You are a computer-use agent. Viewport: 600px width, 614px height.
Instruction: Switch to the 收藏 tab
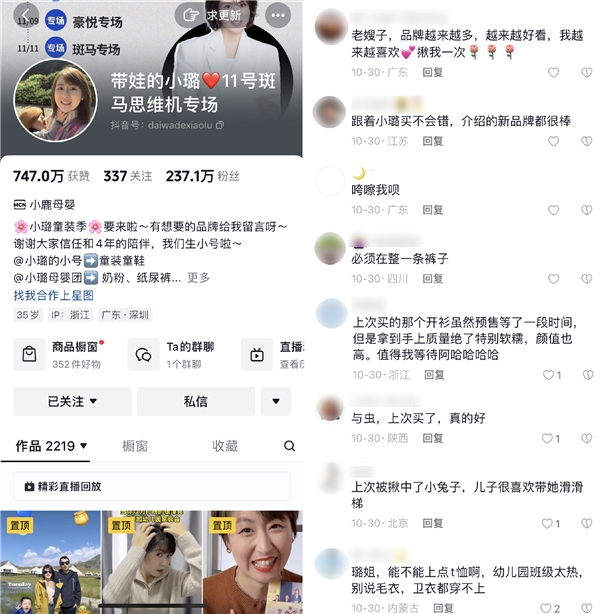point(225,446)
